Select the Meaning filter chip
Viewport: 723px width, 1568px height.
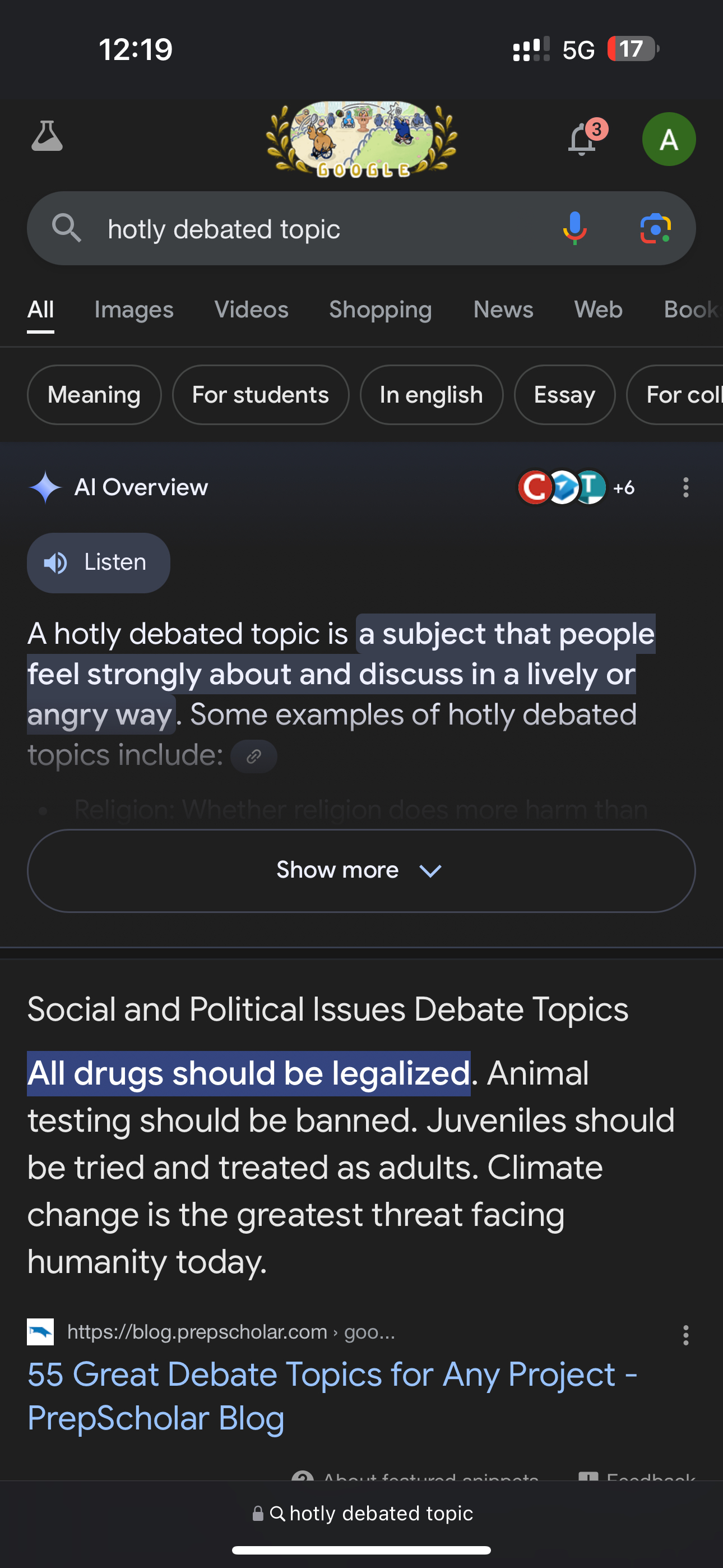[x=94, y=395]
